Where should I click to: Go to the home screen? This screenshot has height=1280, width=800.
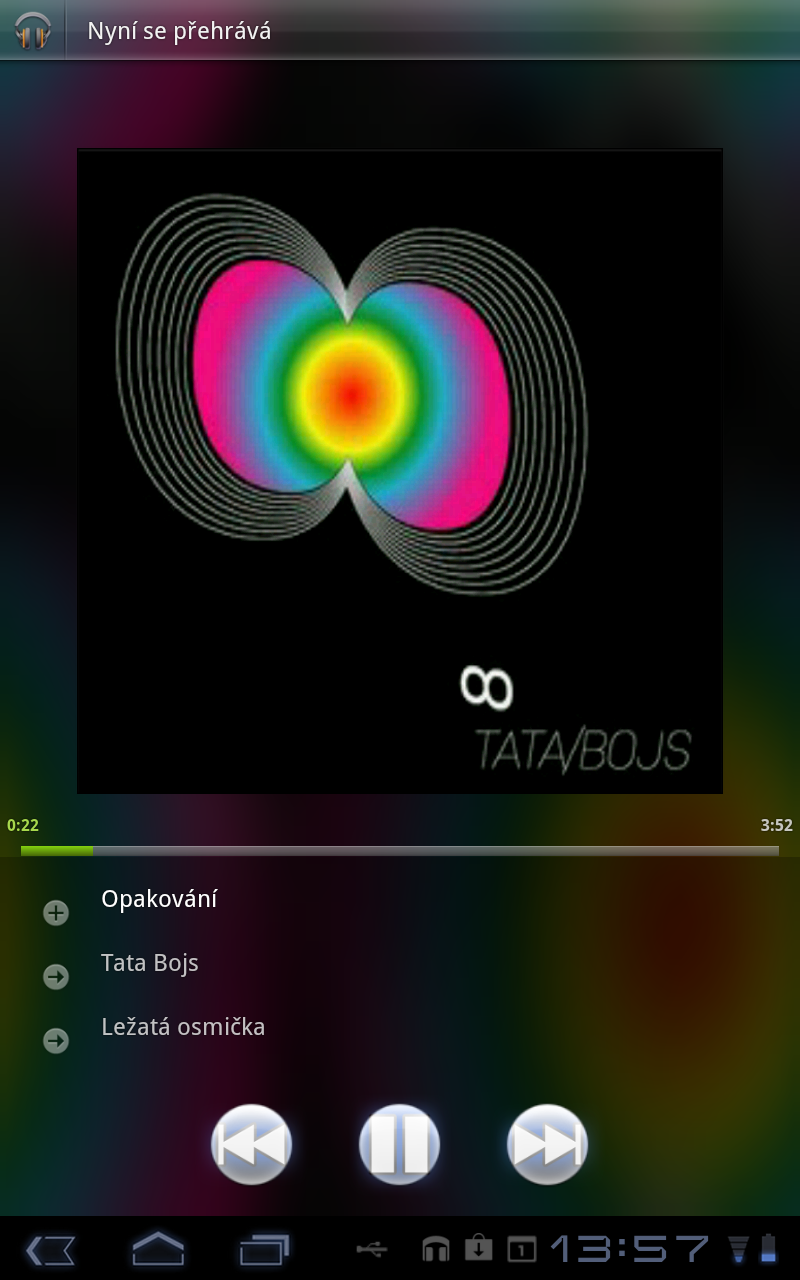click(x=158, y=1249)
